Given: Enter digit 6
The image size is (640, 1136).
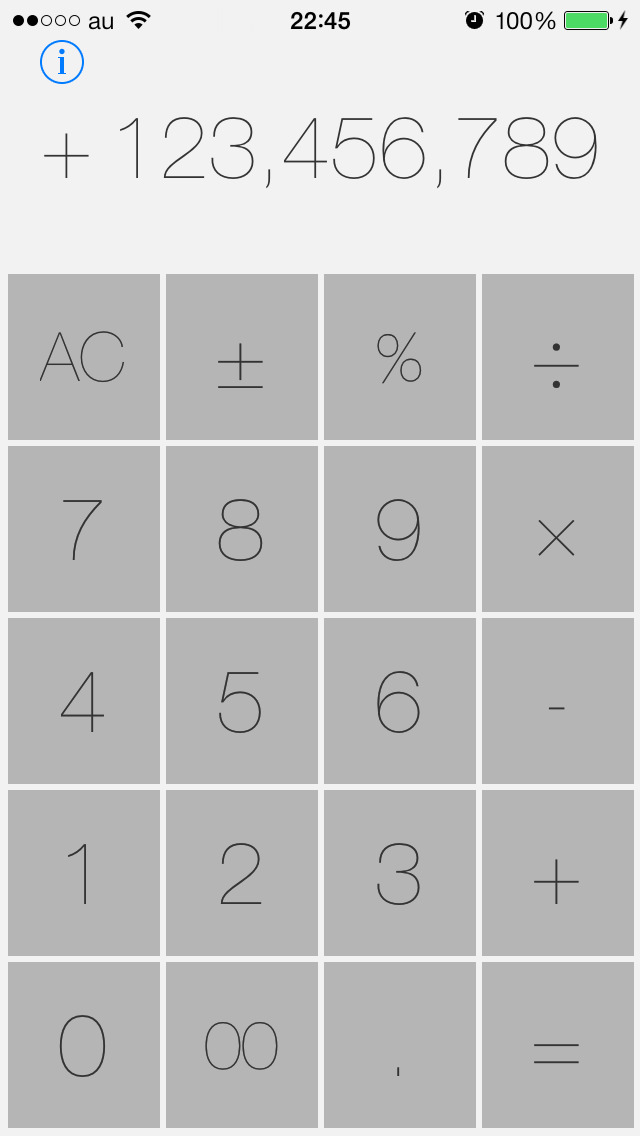Looking at the screenshot, I should [x=400, y=701].
